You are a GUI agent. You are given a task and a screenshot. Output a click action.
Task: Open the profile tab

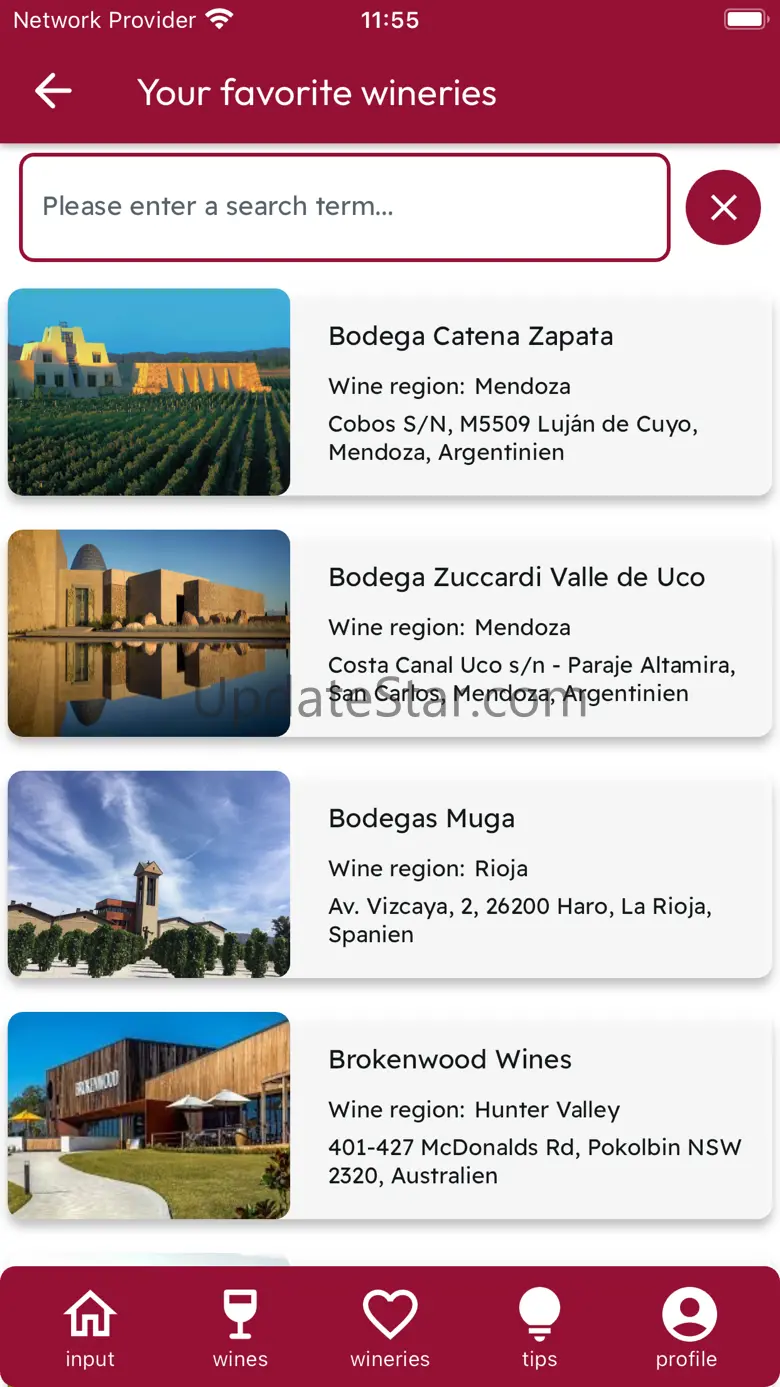click(x=687, y=1328)
